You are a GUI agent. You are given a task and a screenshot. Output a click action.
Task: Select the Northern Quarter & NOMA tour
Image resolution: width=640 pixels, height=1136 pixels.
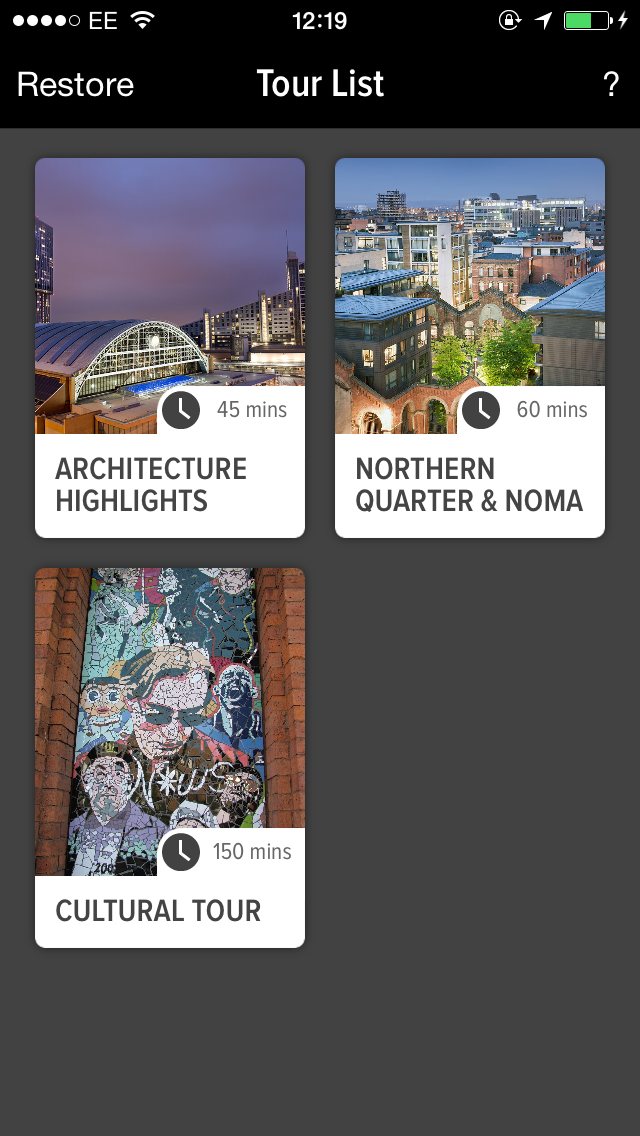pos(470,347)
